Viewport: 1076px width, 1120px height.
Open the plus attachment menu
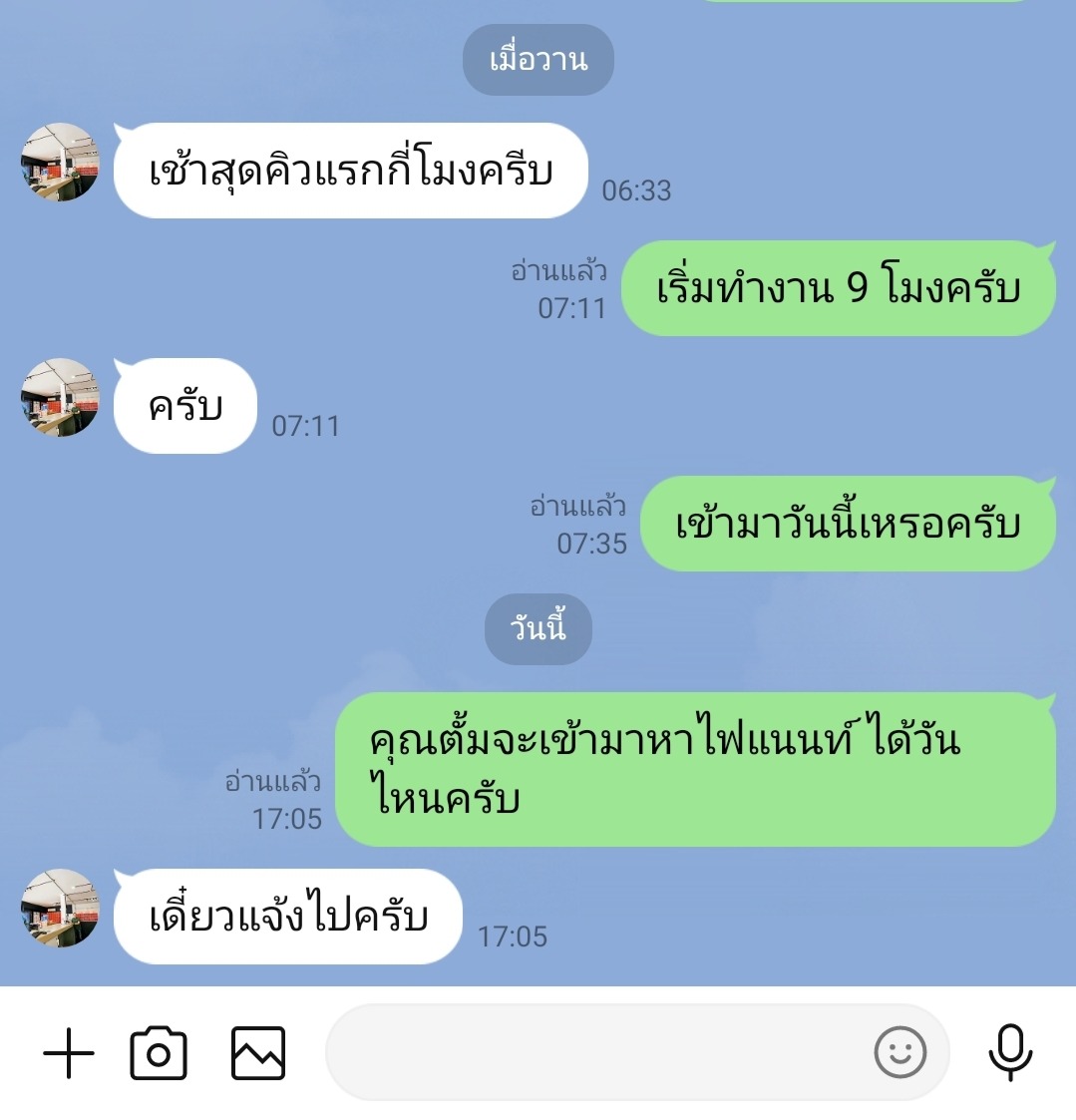(x=69, y=1053)
